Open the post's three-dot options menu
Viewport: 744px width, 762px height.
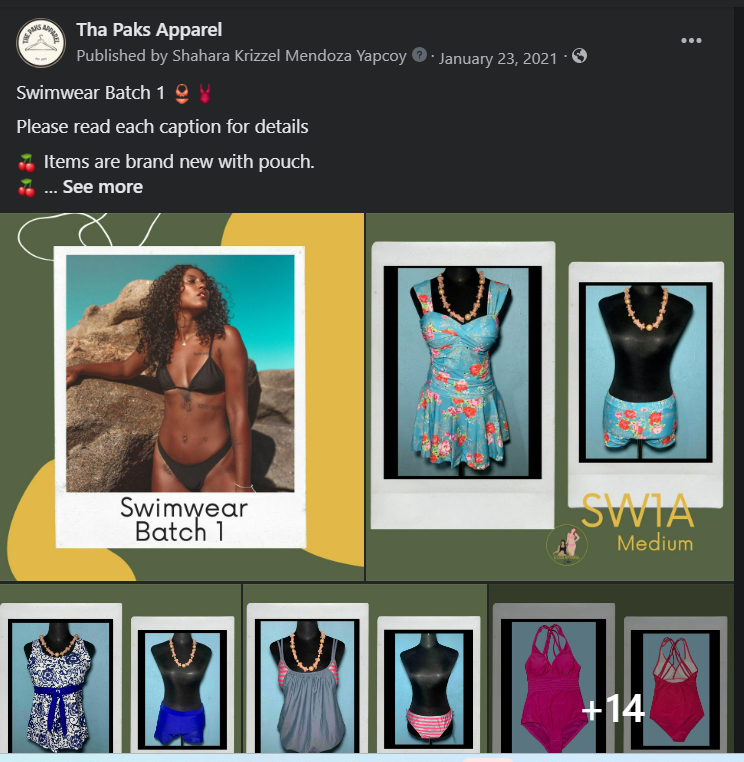click(691, 40)
